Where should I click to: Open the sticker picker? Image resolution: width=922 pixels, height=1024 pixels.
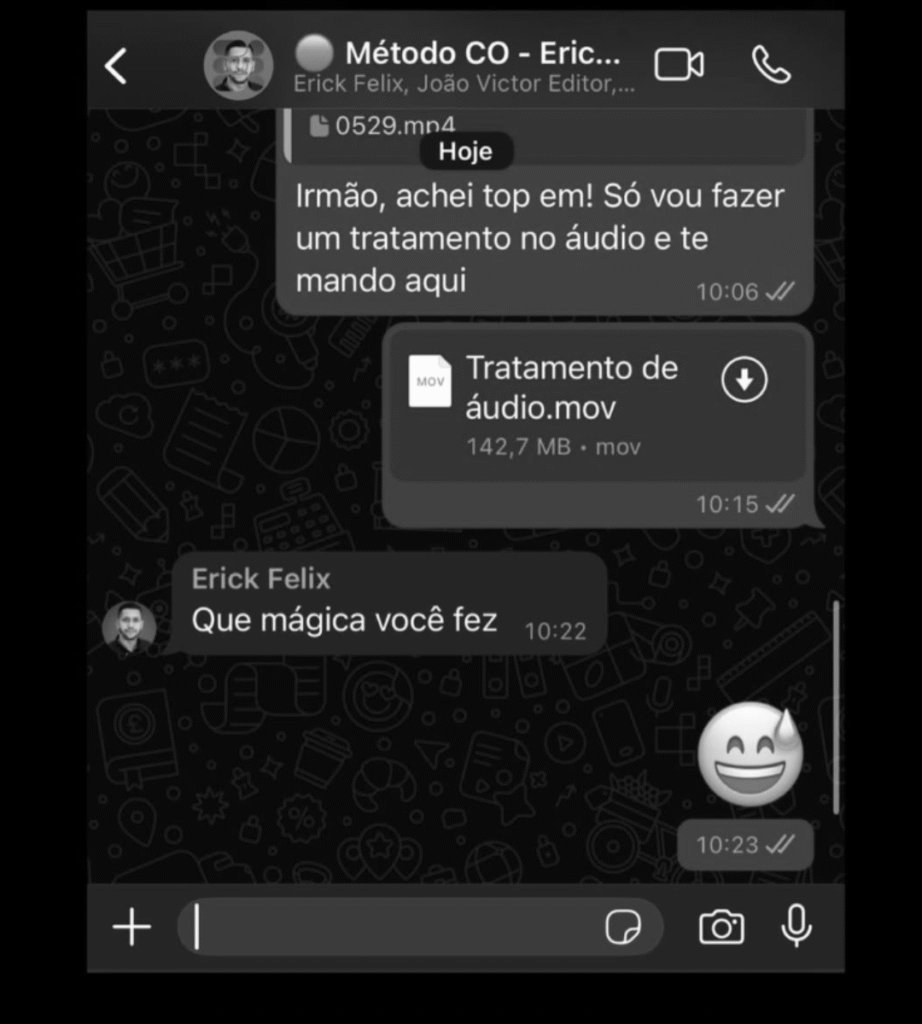tap(623, 928)
